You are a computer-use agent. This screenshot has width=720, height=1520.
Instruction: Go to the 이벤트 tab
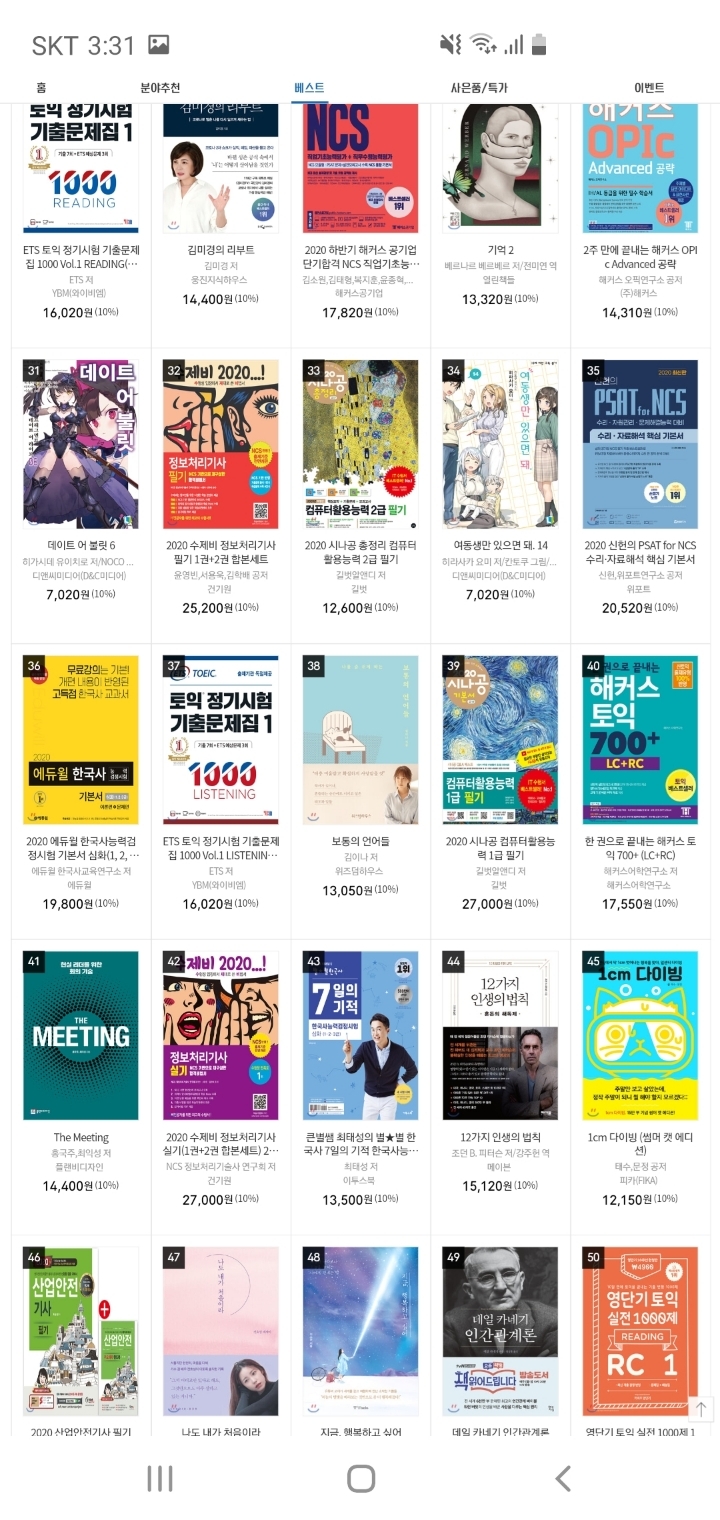coord(648,88)
